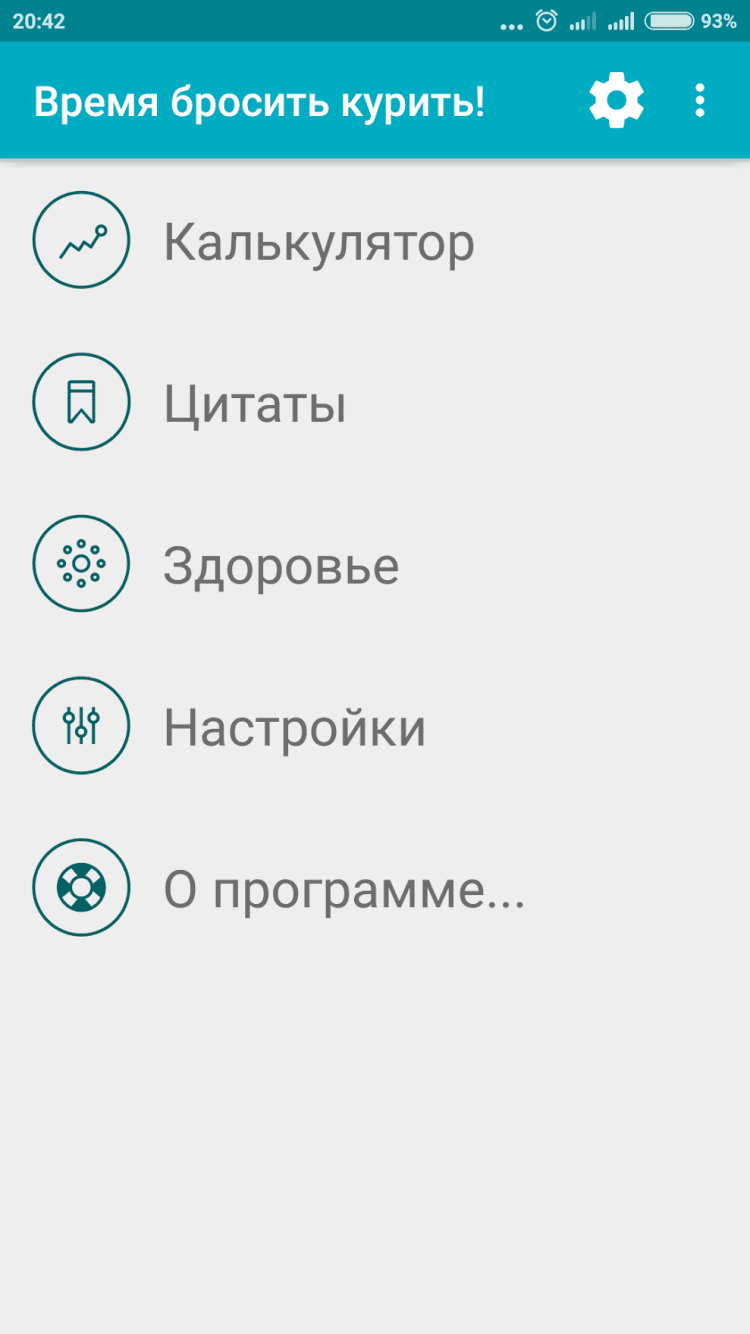The image size is (750, 1334).
Task: Open Настройки from the list
Action: coord(294,727)
